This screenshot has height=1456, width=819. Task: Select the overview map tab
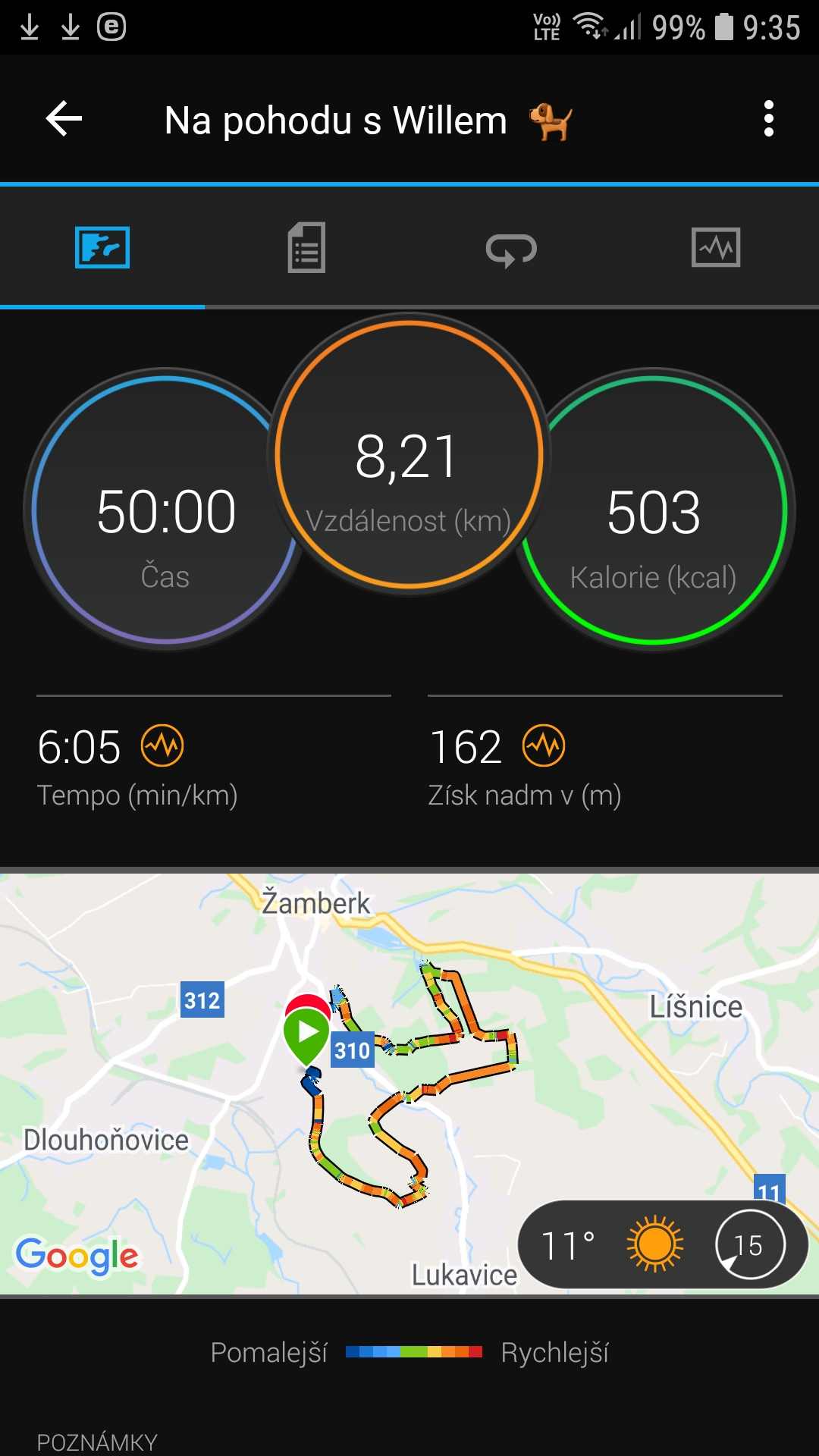[102, 247]
